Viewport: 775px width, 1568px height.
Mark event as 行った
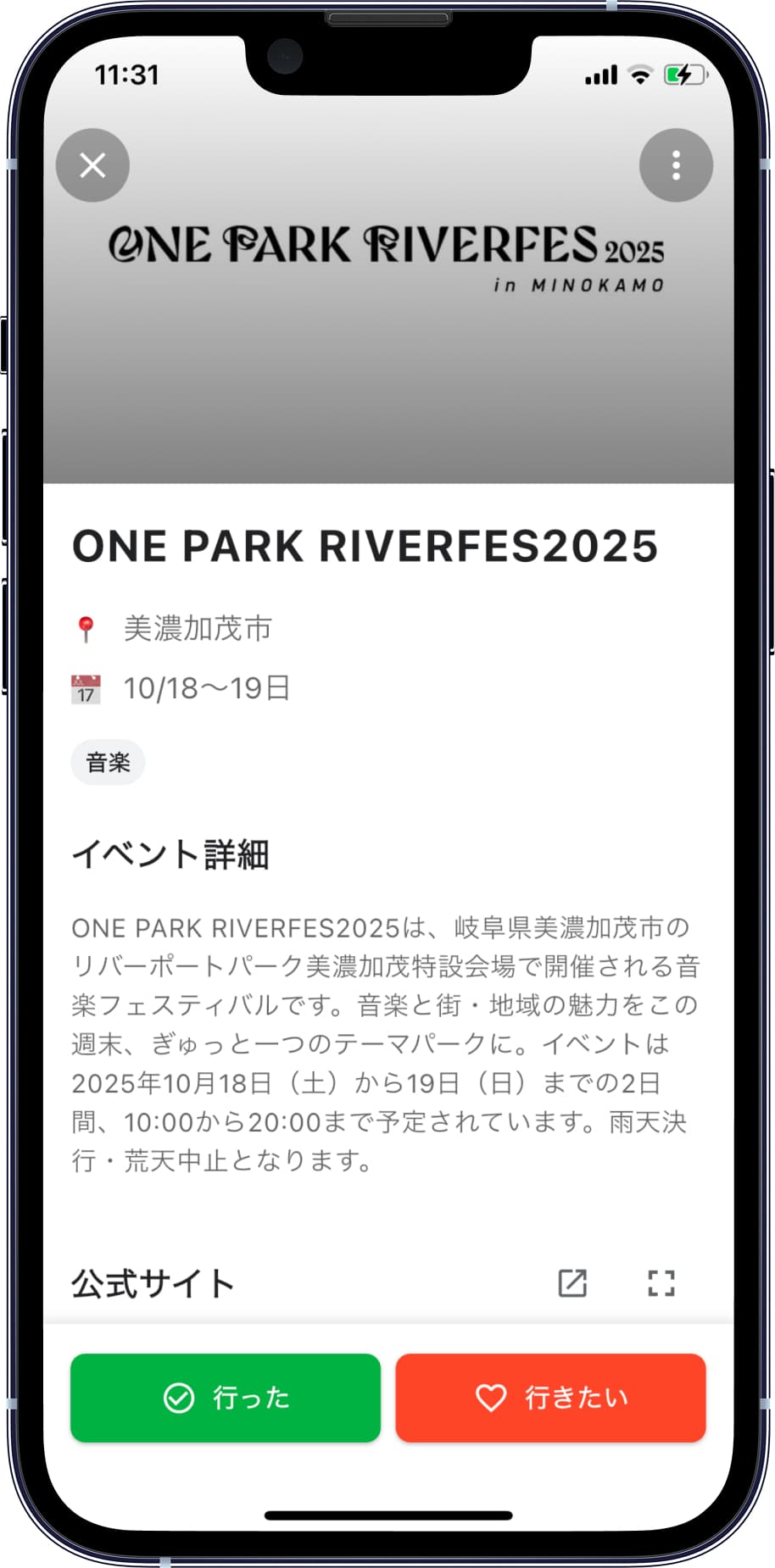226,1398
